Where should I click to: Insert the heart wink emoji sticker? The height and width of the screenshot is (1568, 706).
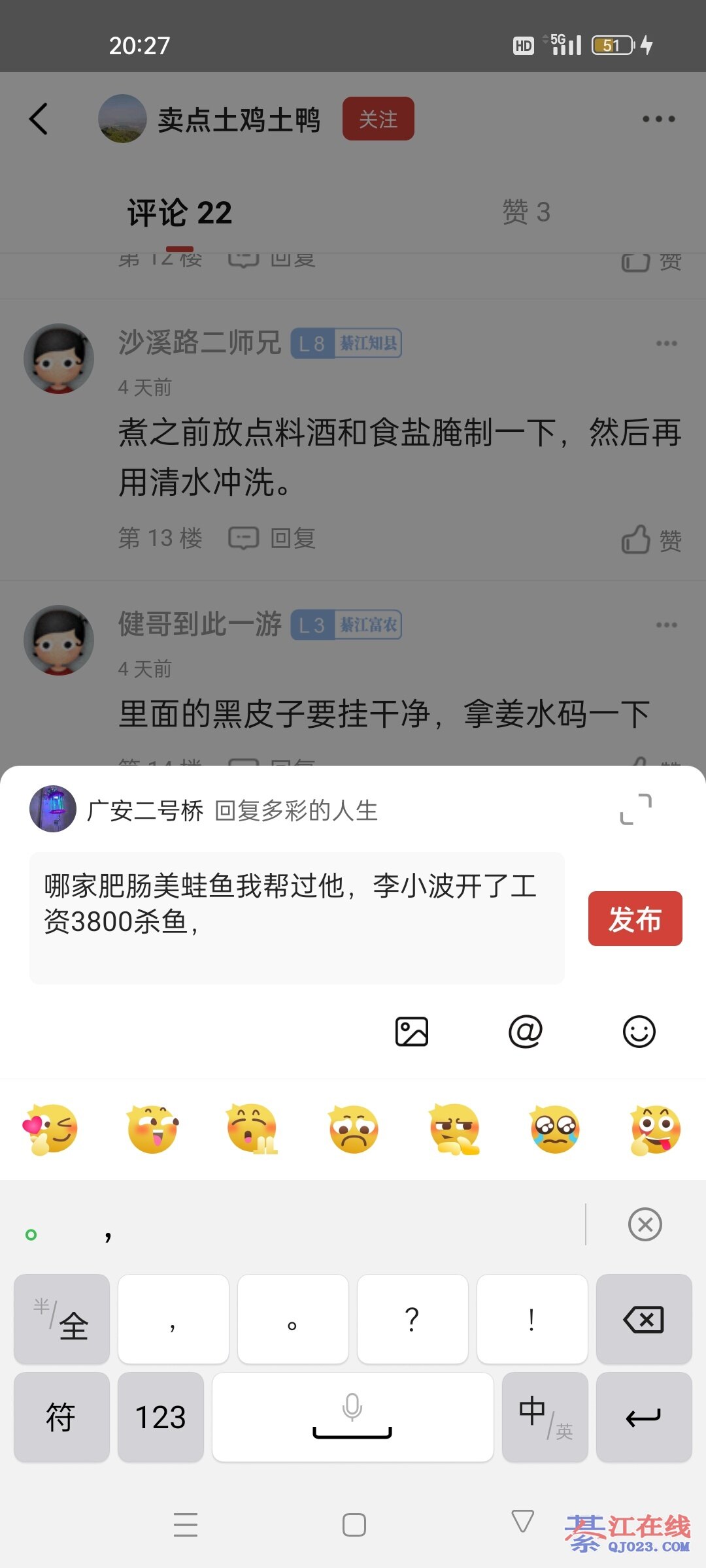click(51, 1129)
